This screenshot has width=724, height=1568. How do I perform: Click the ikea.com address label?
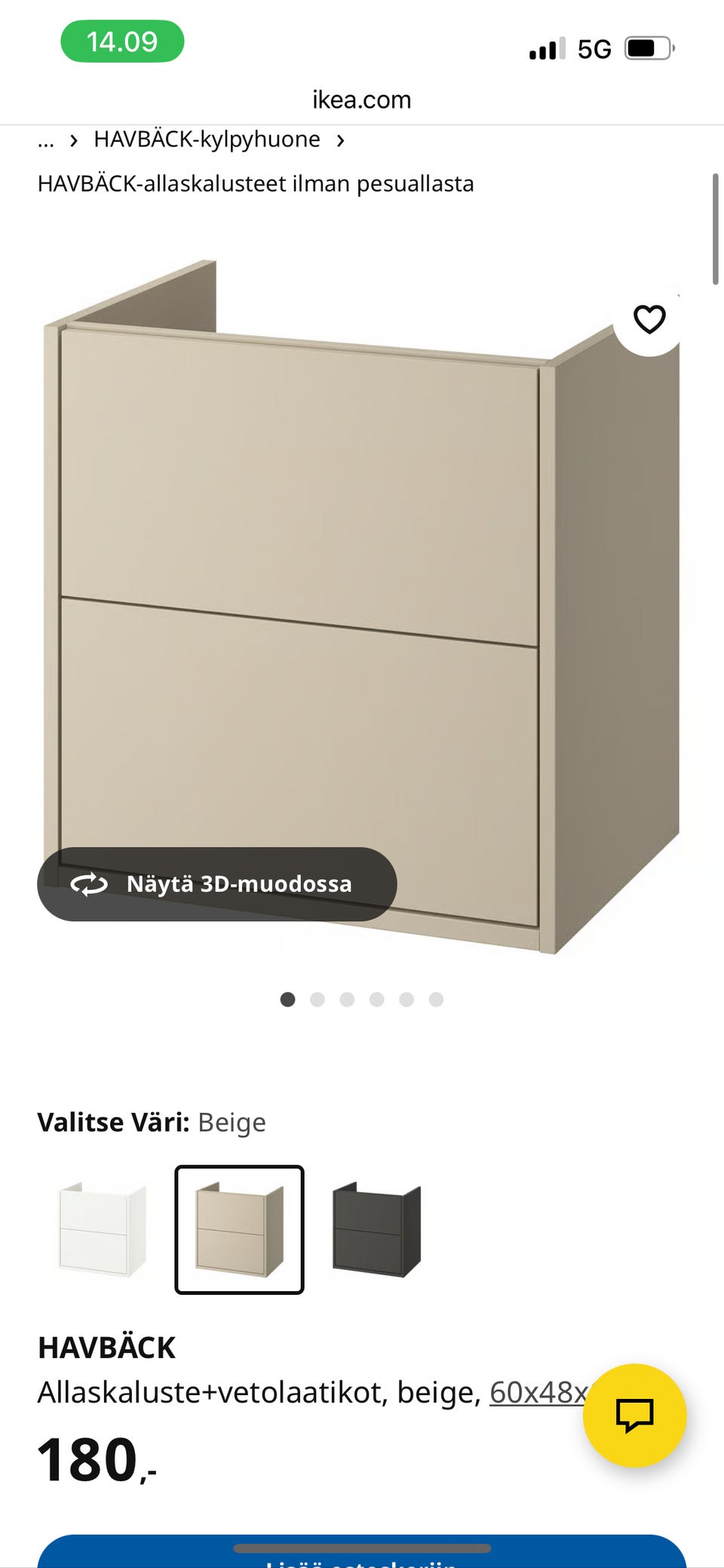click(x=361, y=99)
